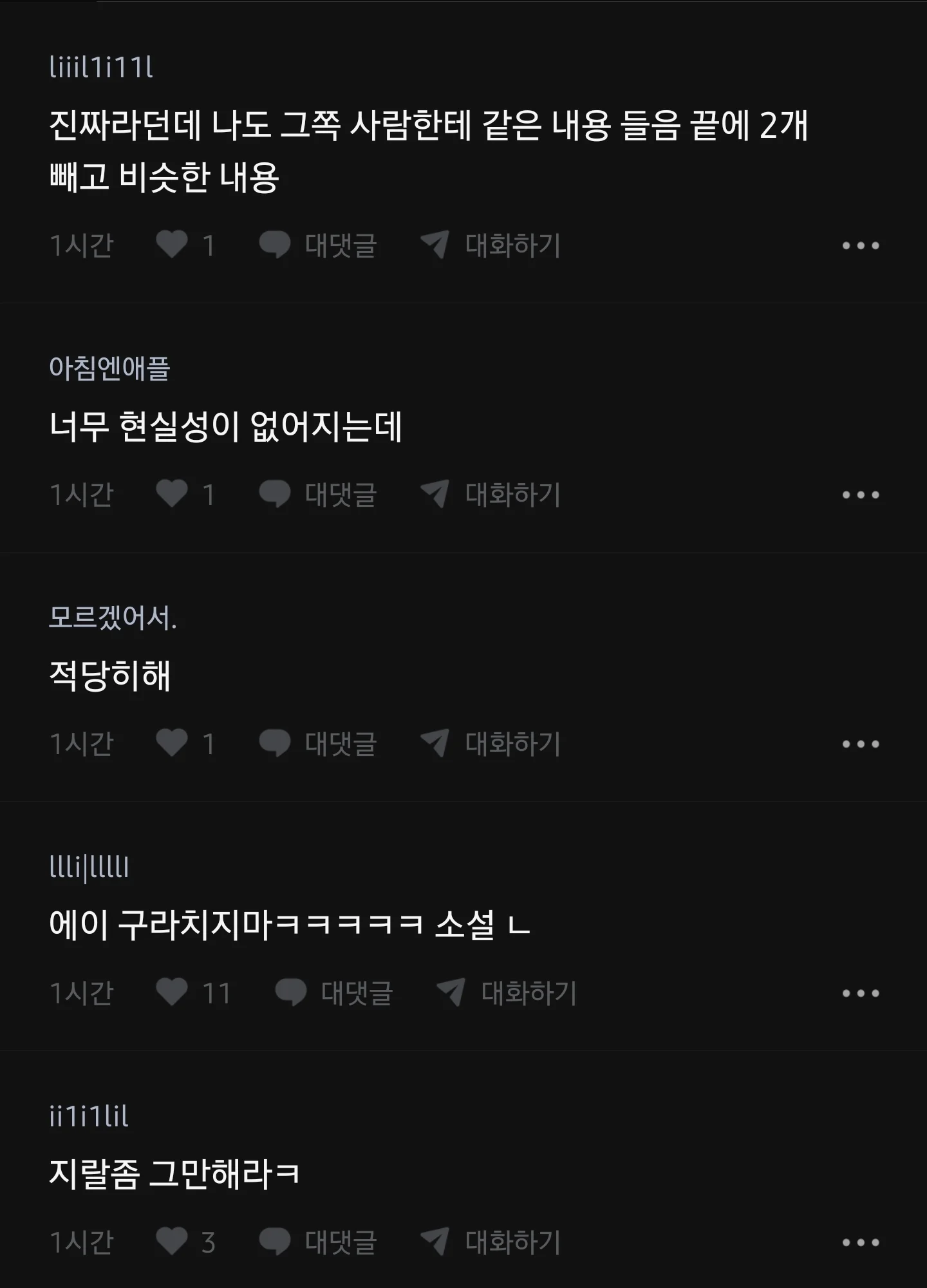The height and width of the screenshot is (1288, 927).
Task: Open the overflow menu on ii1i1lil's comment
Action: coord(861,1243)
